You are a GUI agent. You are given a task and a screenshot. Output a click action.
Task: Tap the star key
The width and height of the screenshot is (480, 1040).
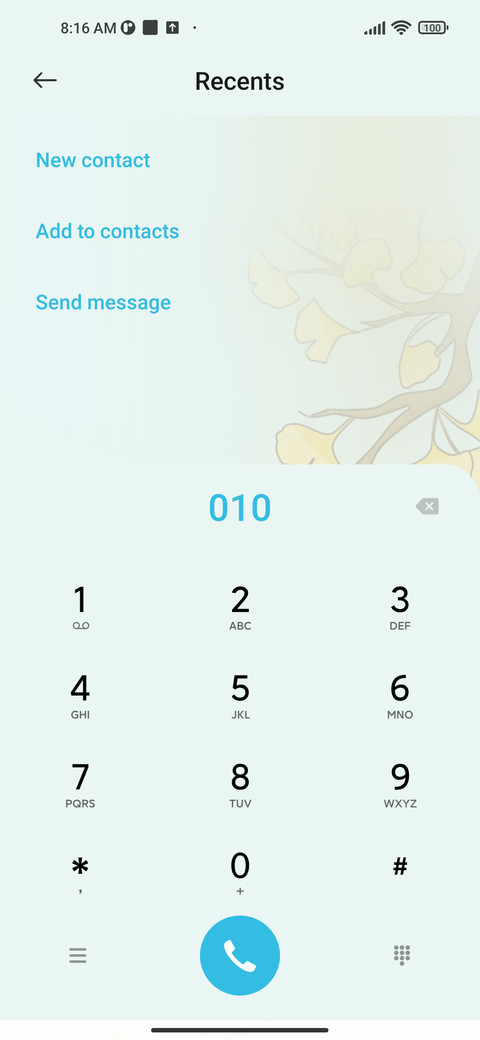80,874
